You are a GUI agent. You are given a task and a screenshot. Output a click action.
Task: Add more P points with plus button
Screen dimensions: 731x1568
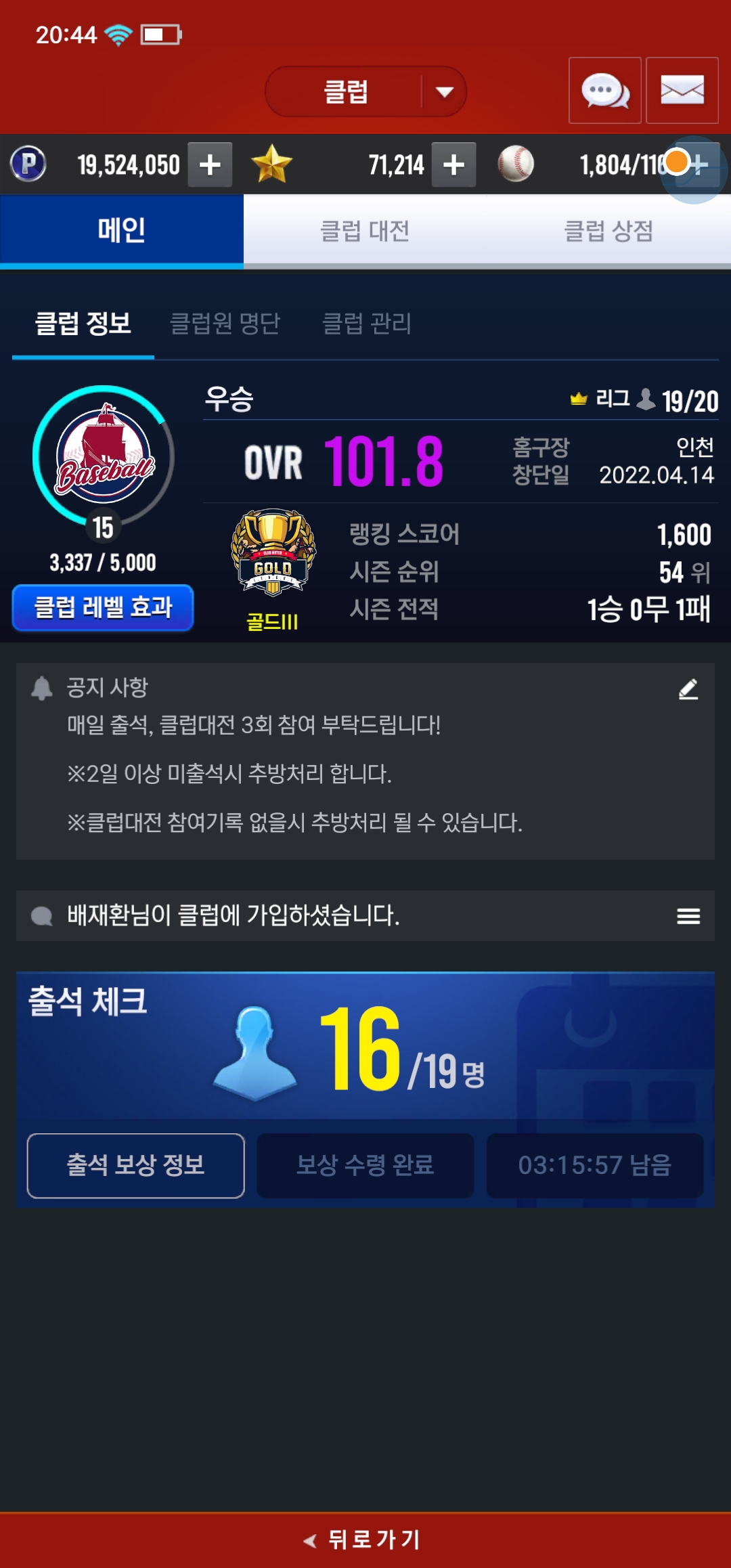(210, 165)
